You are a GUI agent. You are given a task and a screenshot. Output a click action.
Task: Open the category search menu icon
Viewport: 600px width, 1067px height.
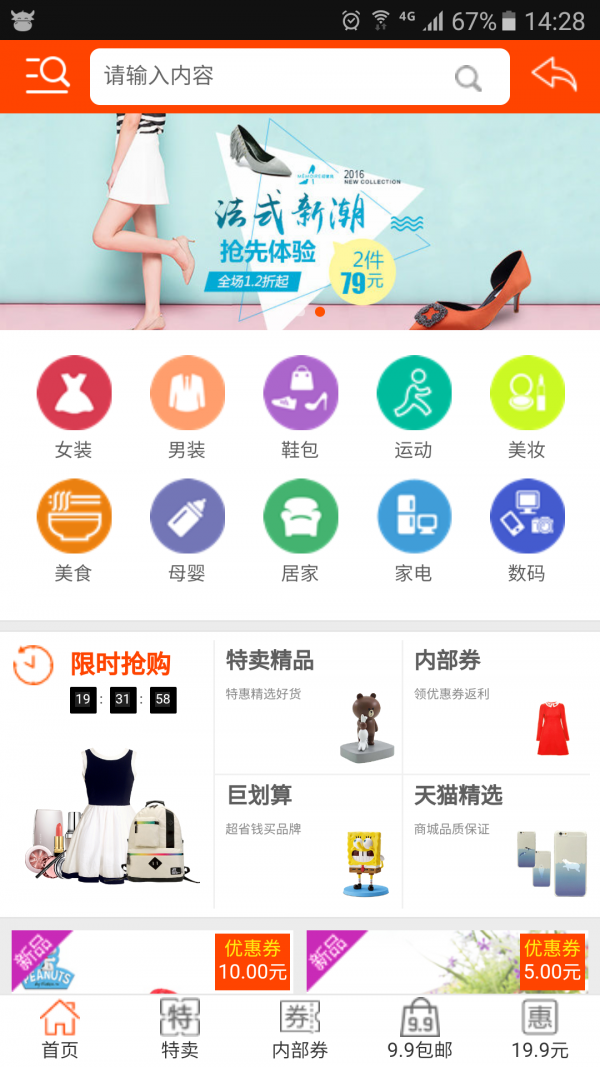coord(47,75)
